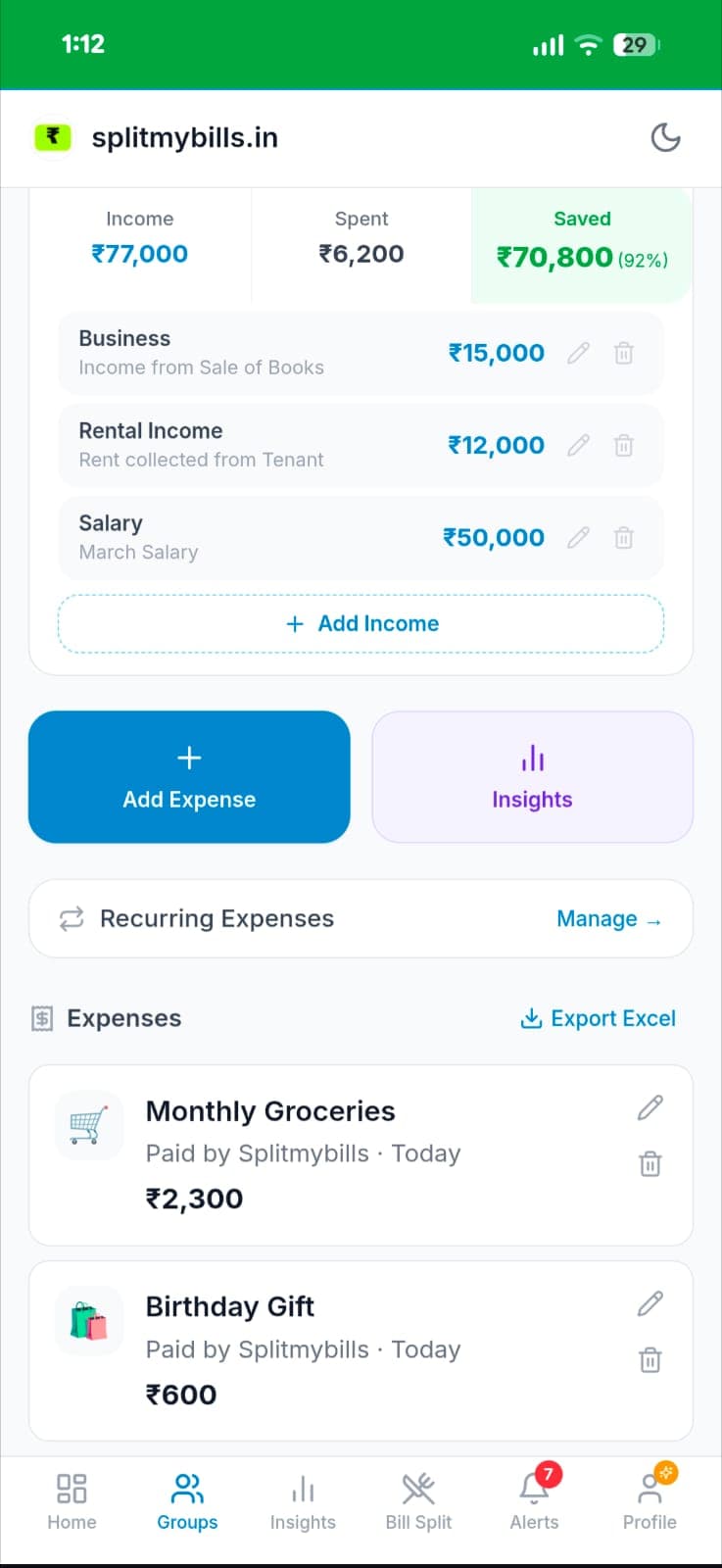The image size is (722, 1568).
Task: Edit the Salary income entry
Action: click(x=578, y=537)
